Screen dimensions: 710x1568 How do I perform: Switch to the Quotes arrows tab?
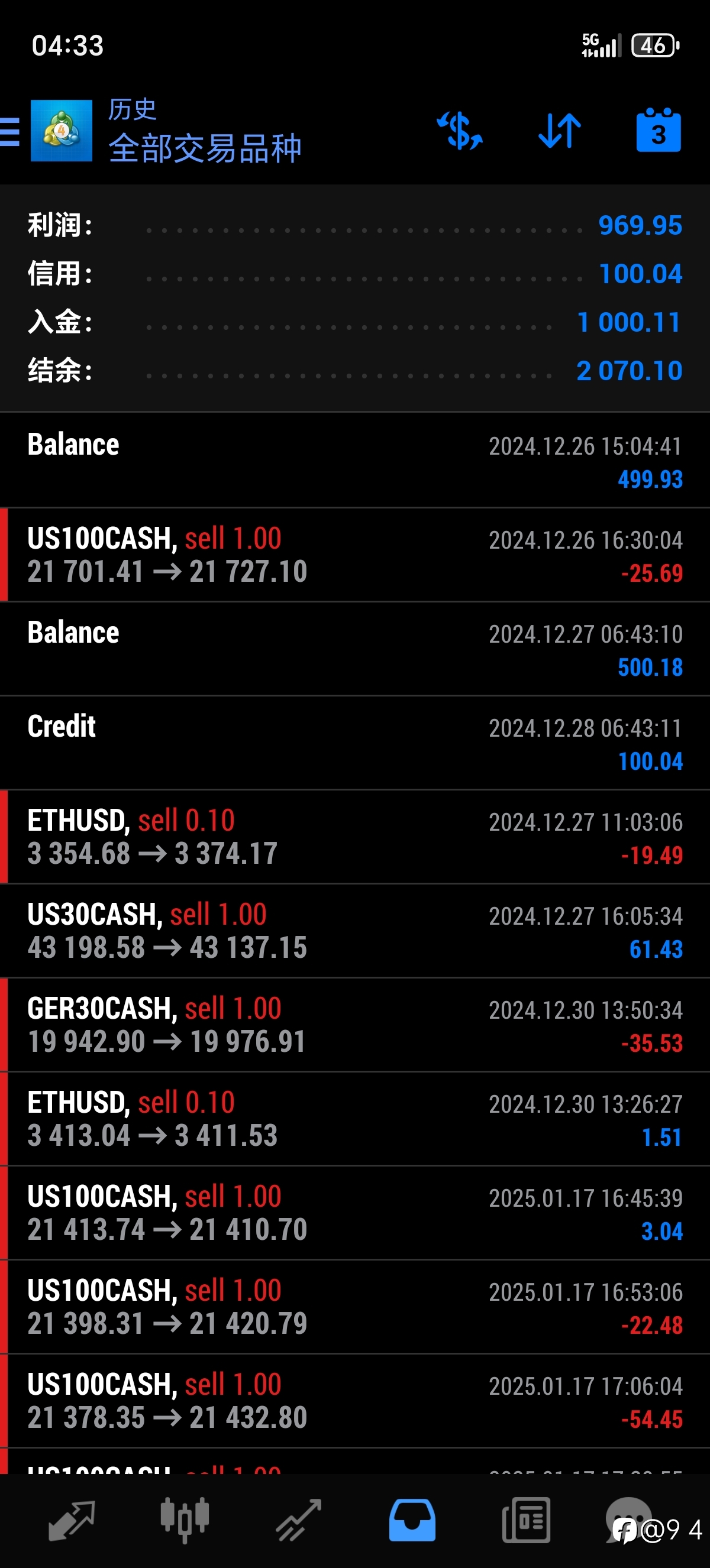click(x=71, y=1520)
